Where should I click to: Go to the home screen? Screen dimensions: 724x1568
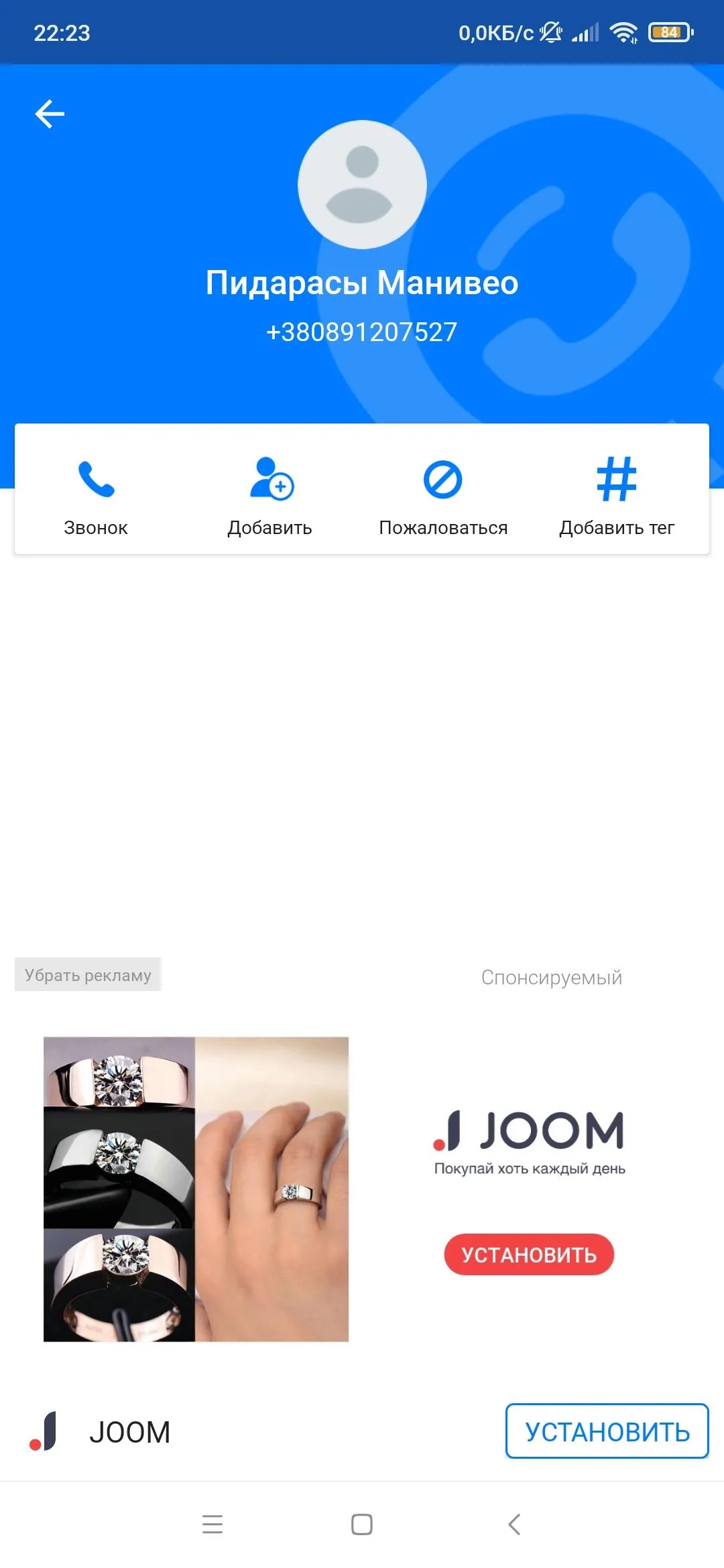click(x=362, y=1524)
